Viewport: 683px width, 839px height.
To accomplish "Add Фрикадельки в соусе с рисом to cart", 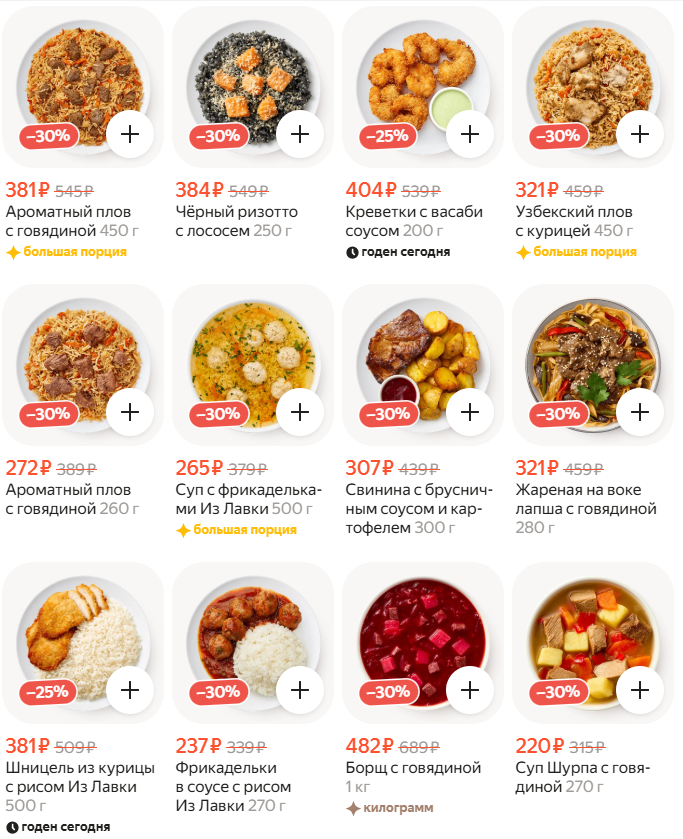I will (300, 689).
